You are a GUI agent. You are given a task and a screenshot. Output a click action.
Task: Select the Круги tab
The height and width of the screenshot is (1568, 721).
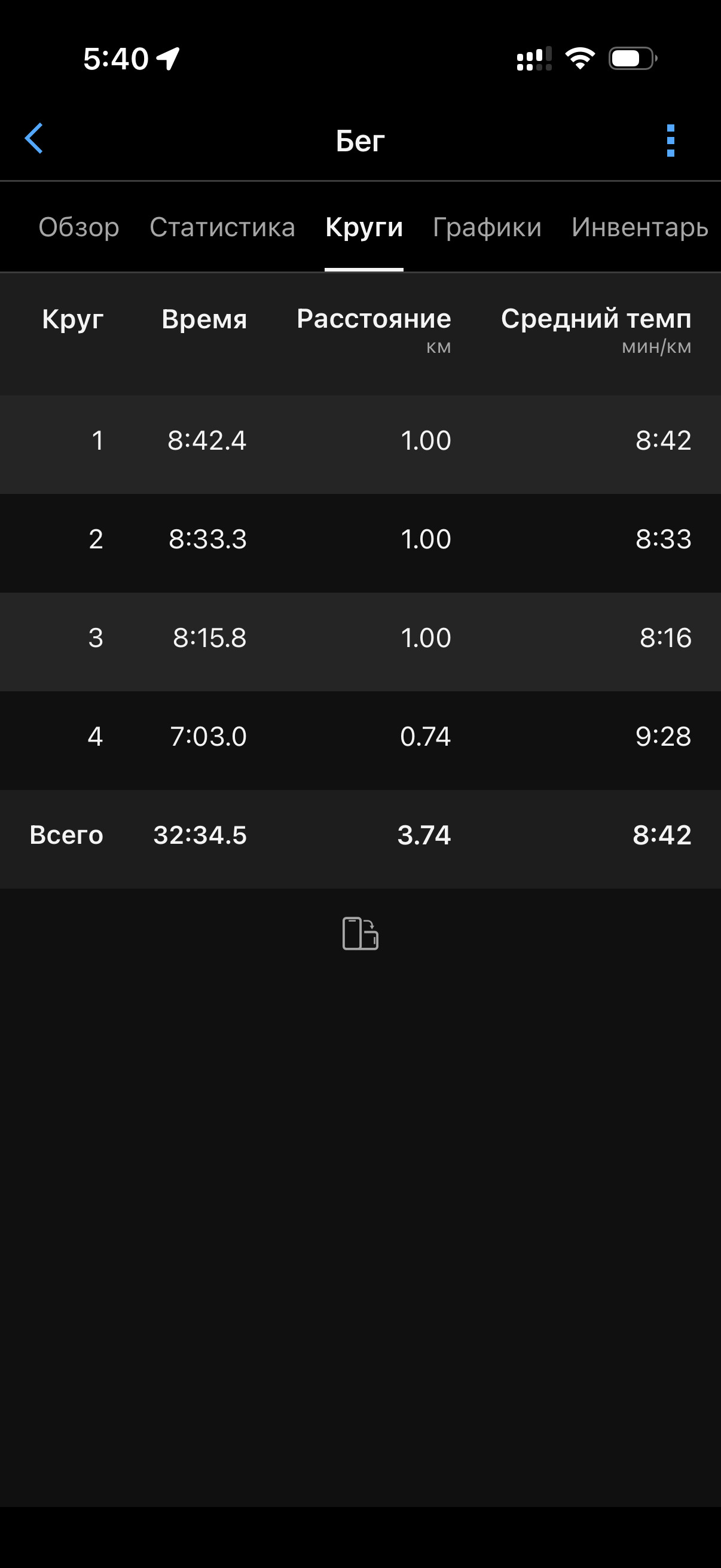(364, 227)
